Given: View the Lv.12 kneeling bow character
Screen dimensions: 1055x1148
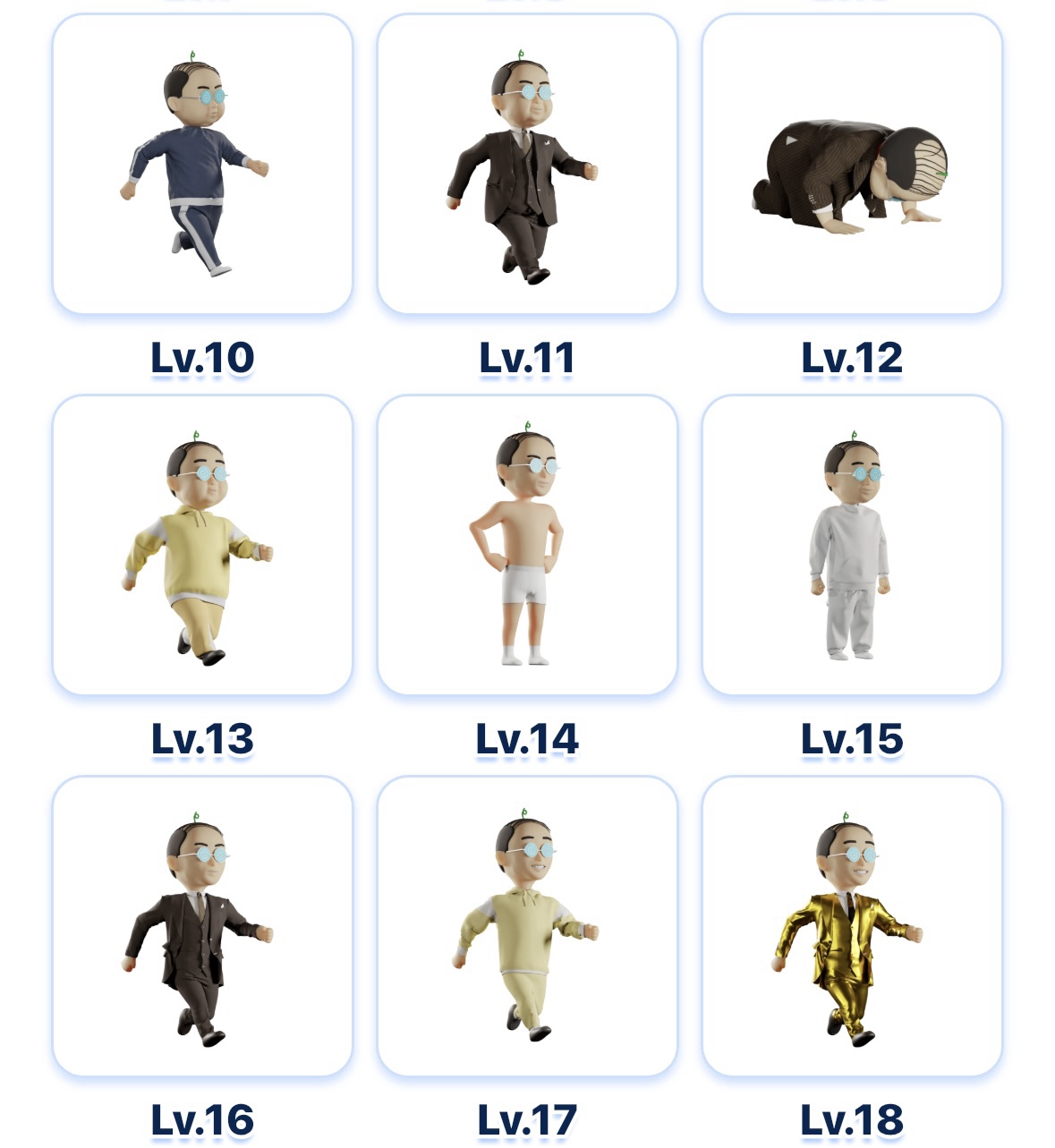Looking at the screenshot, I should pos(852,164).
